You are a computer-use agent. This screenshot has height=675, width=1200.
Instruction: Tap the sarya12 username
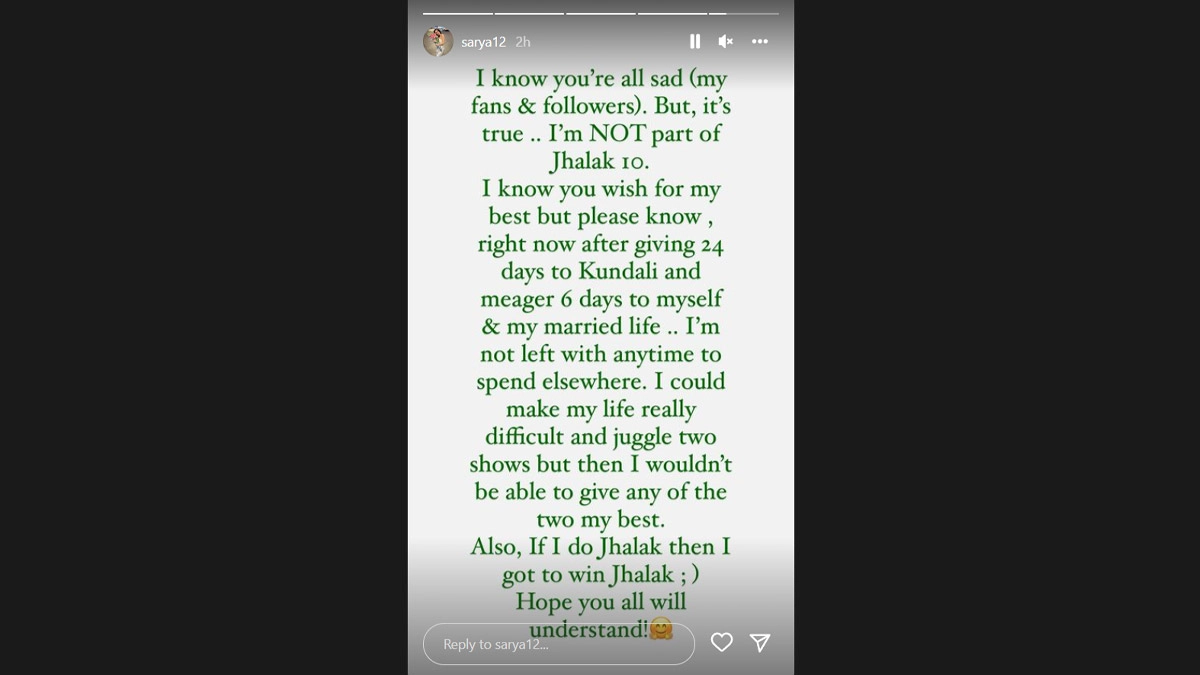point(483,42)
